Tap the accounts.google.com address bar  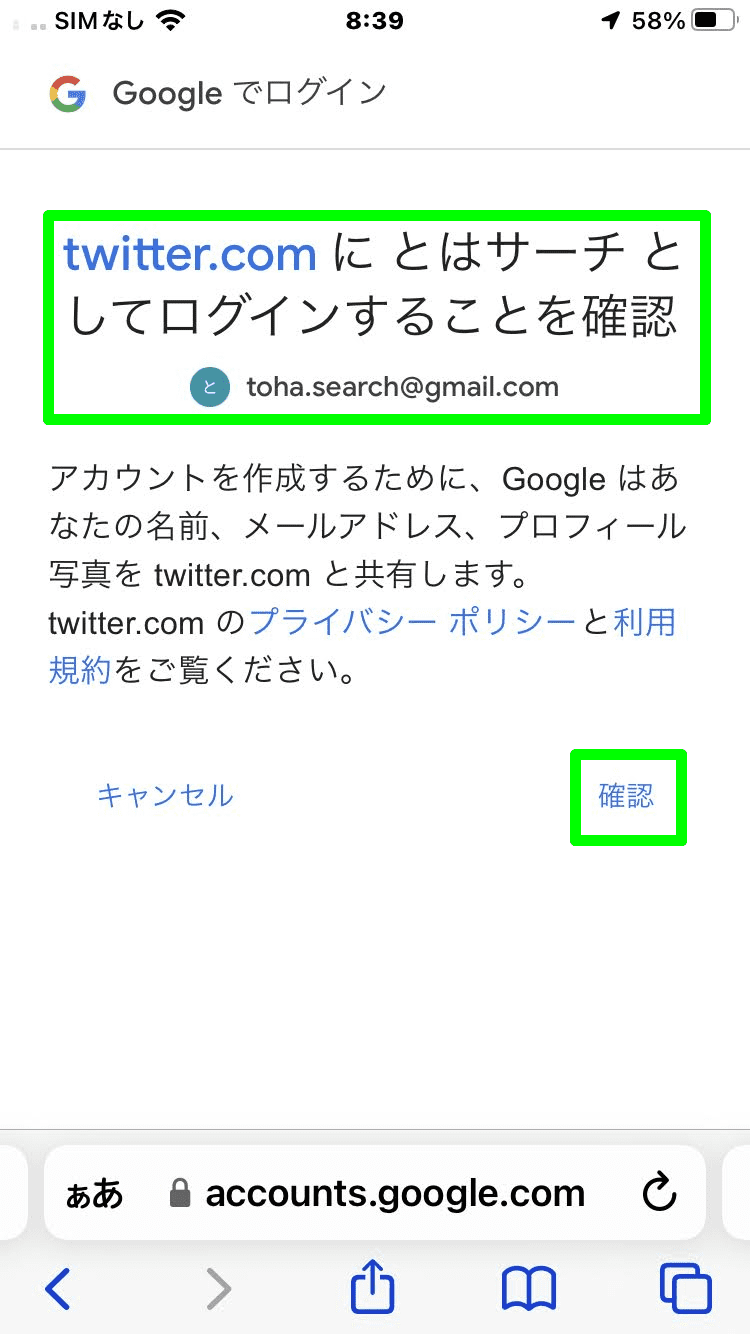(395, 1193)
